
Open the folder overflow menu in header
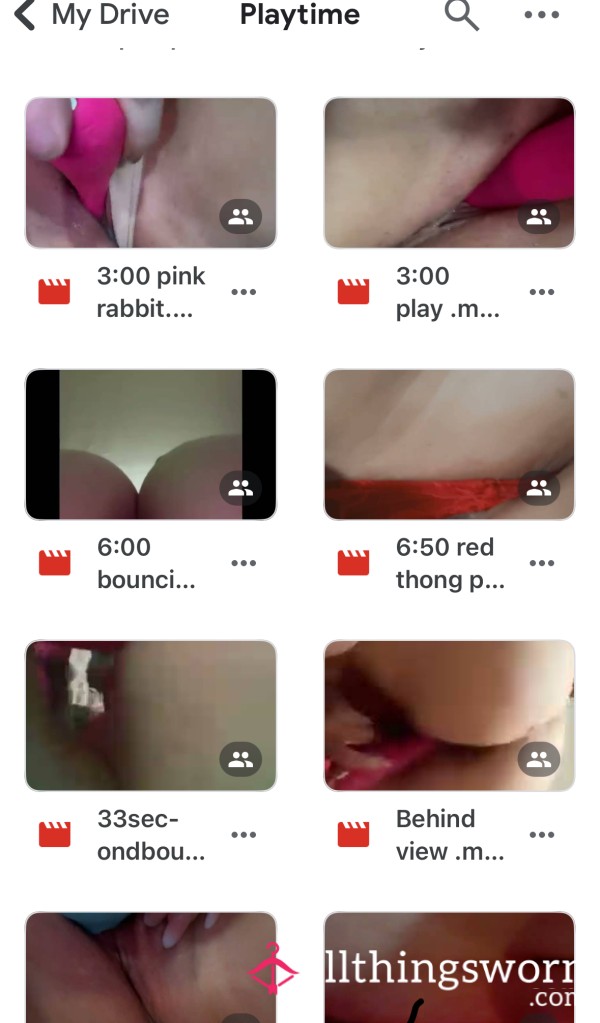(542, 15)
